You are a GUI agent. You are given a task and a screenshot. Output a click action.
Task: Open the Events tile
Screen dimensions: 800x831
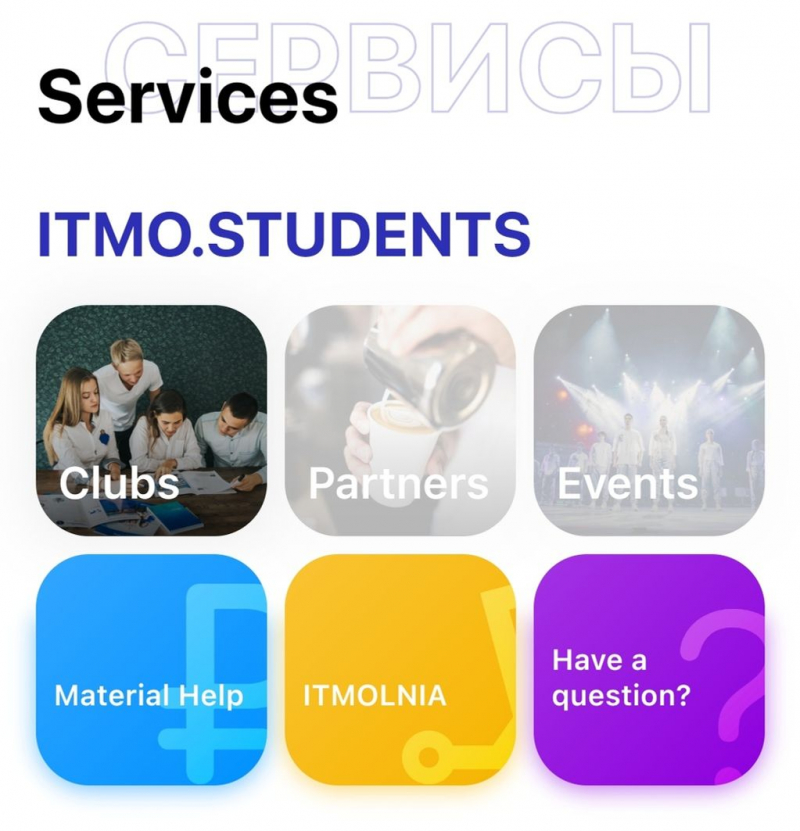pyautogui.click(x=648, y=420)
